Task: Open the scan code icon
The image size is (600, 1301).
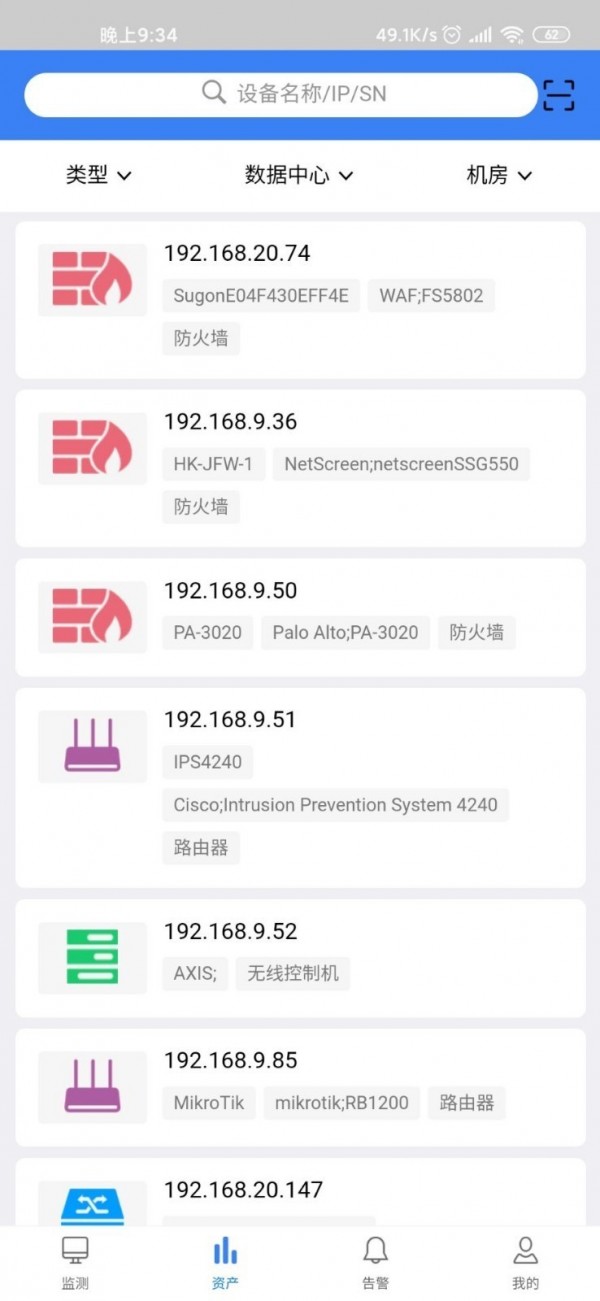Action: click(x=559, y=95)
